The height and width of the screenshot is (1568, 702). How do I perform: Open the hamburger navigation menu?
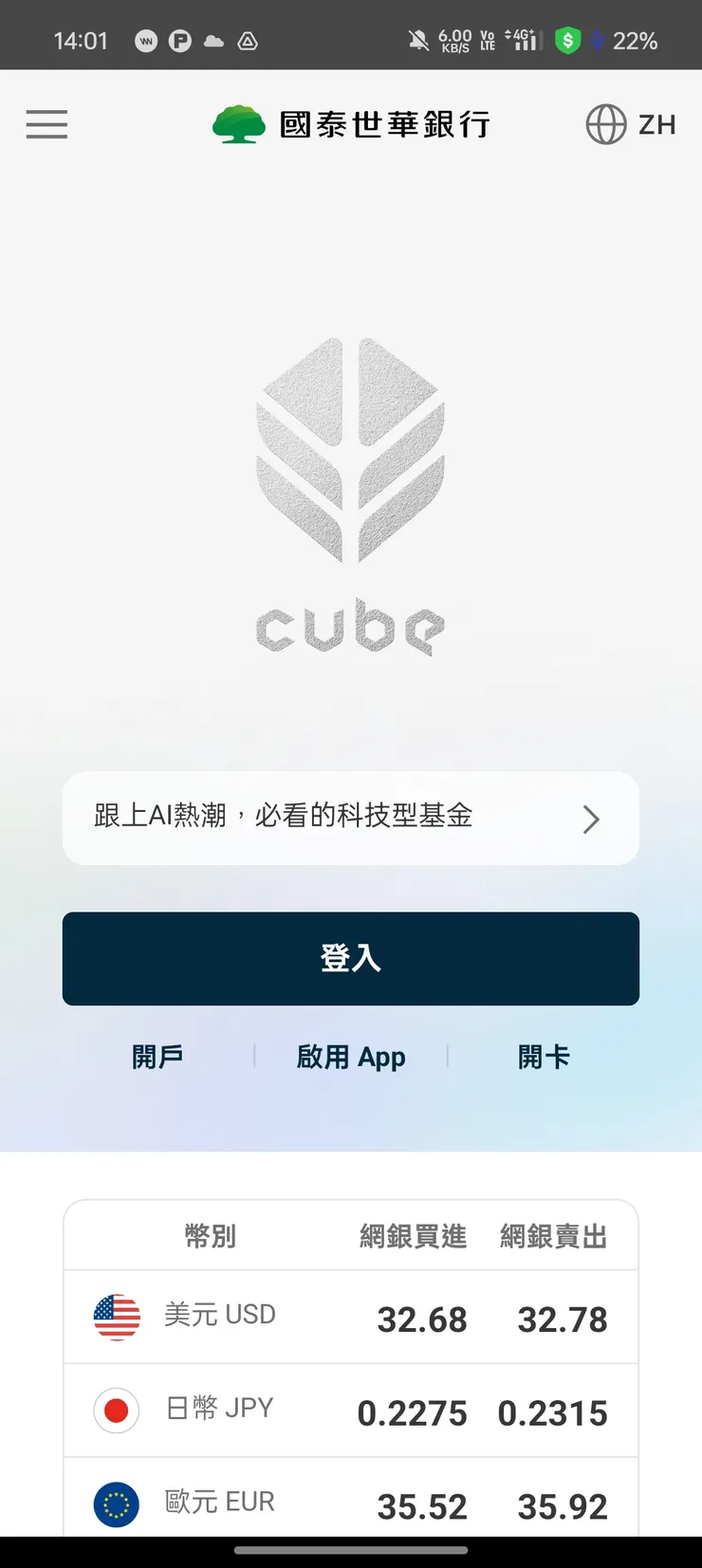(x=46, y=124)
